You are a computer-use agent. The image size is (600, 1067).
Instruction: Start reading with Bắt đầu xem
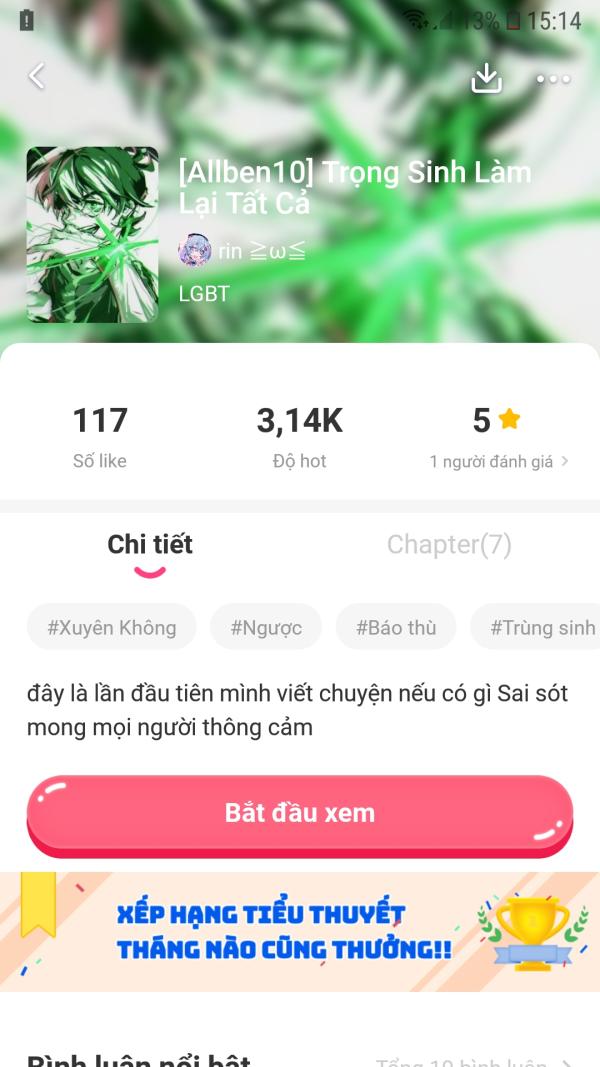click(300, 813)
